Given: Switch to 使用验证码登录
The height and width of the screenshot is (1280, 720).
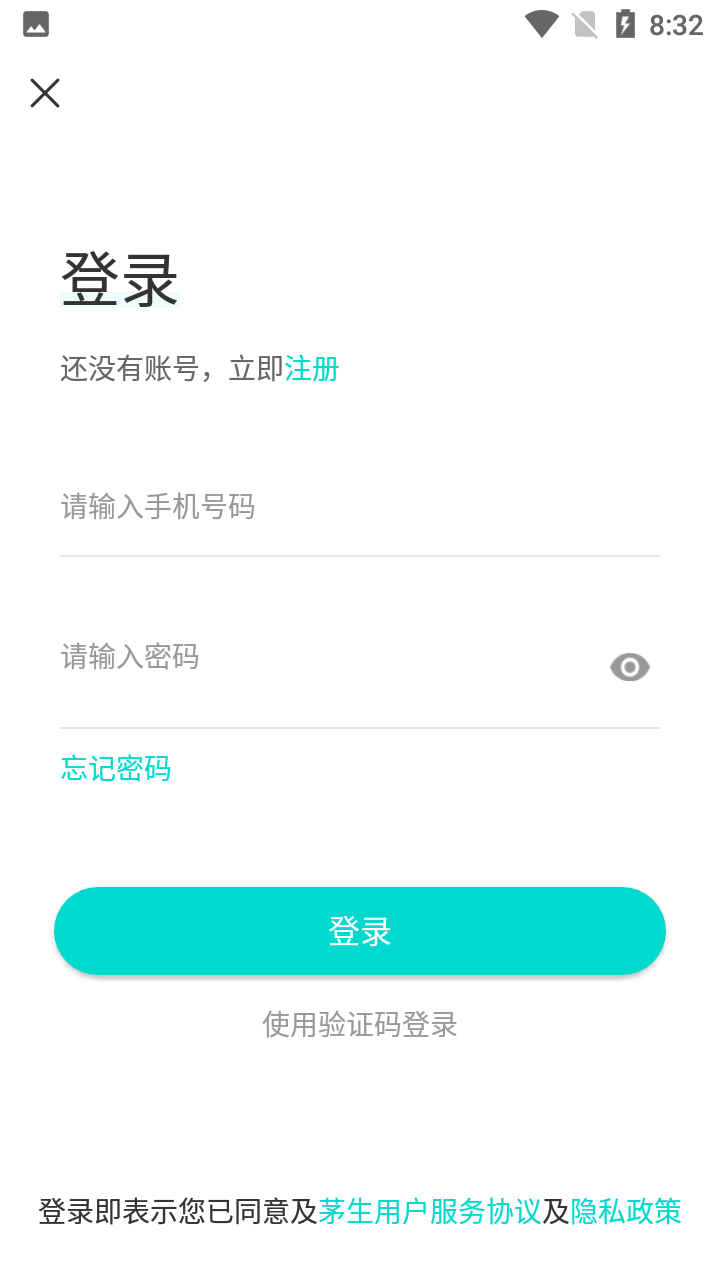Looking at the screenshot, I should (360, 1024).
